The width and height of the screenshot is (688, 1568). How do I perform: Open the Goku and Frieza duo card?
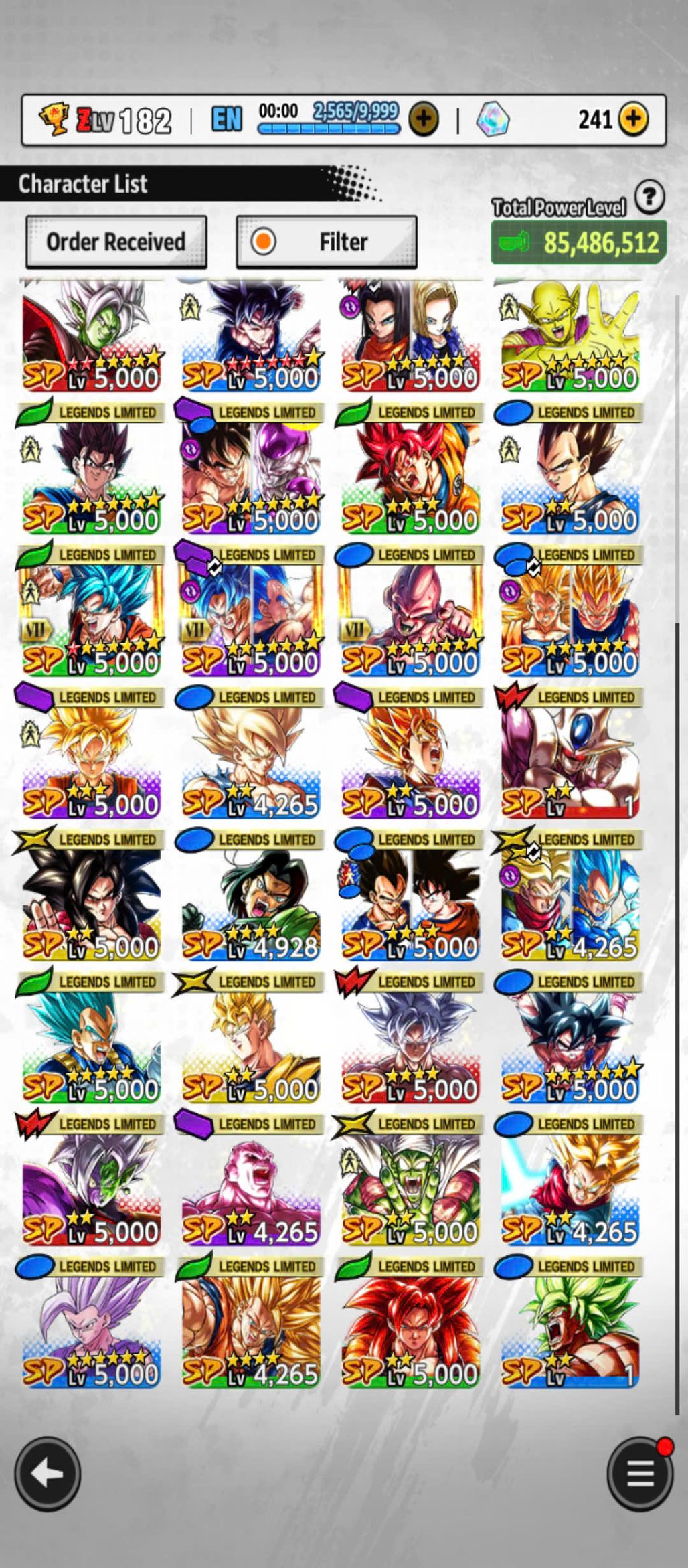(251, 475)
